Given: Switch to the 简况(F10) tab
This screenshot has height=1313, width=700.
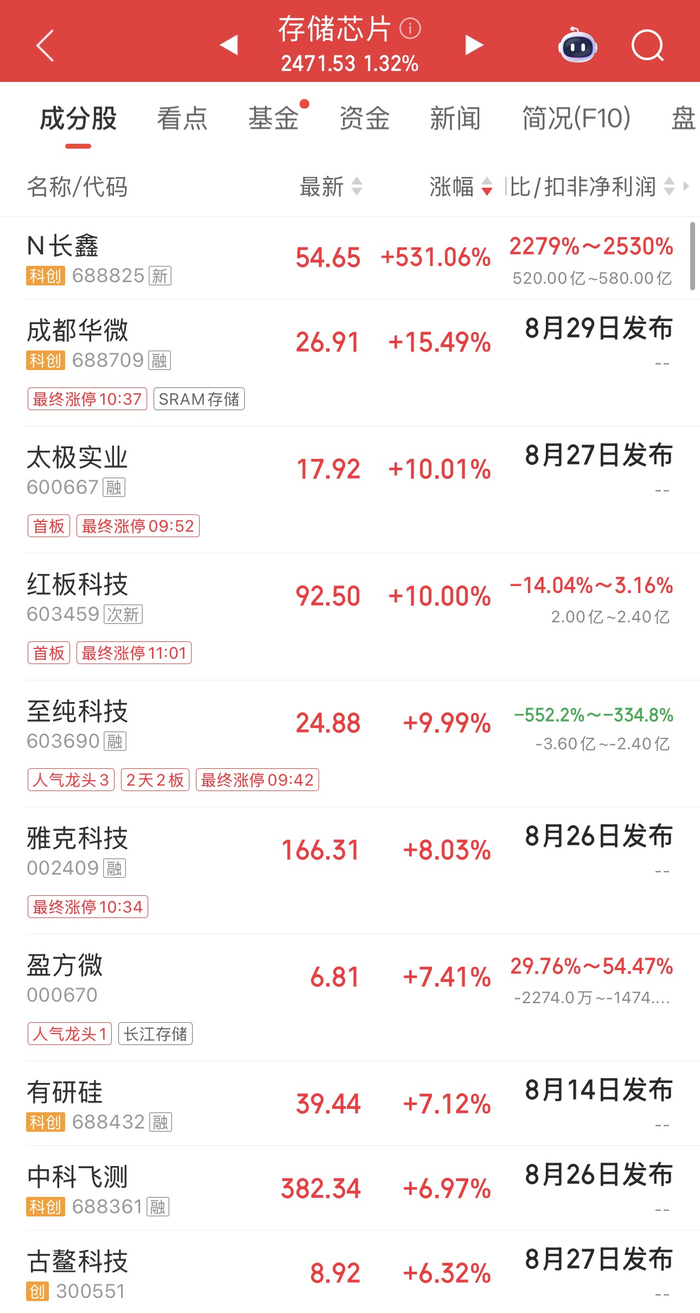Looking at the screenshot, I should 576,119.
